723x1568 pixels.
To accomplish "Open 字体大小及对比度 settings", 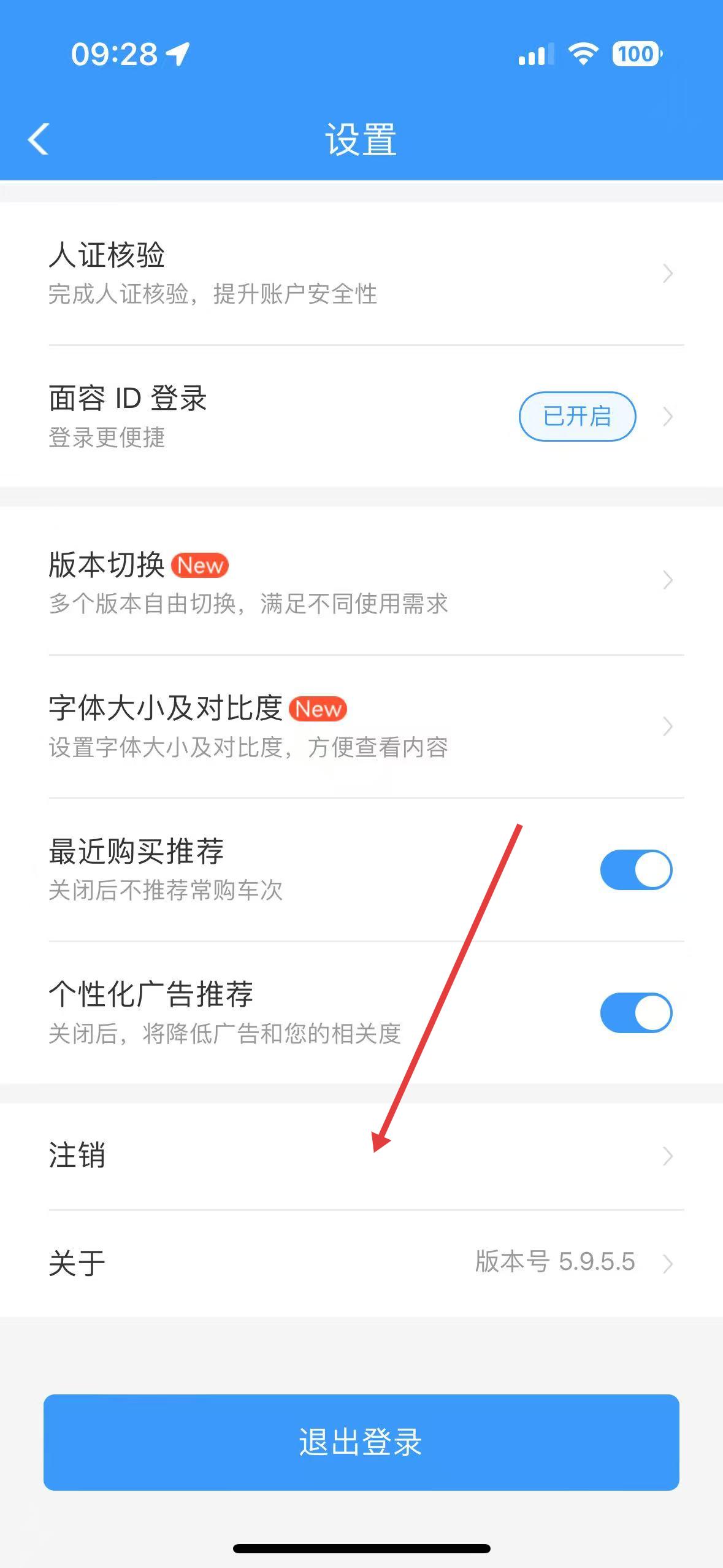I will click(x=362, y=726).
